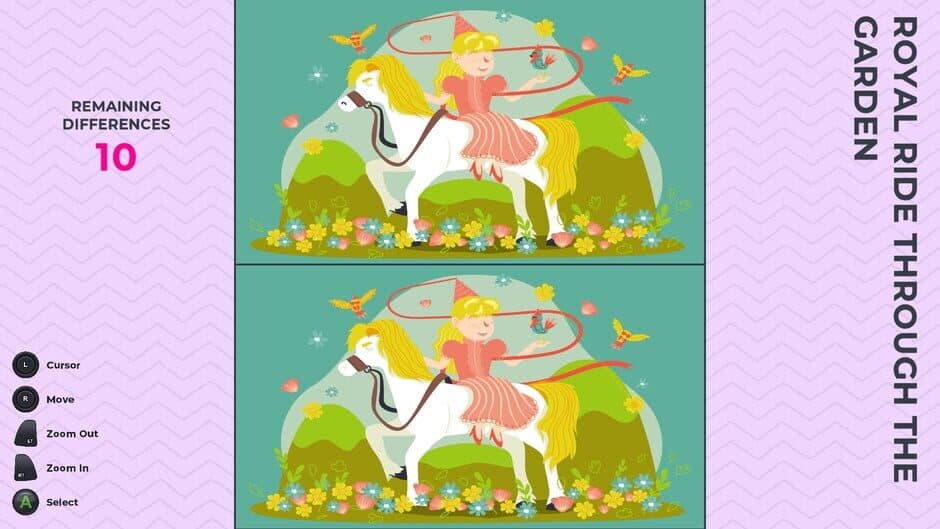940x529 pixels.
Task: Tap the Select control
Action: pyautogui.click(x=27, y=502)
